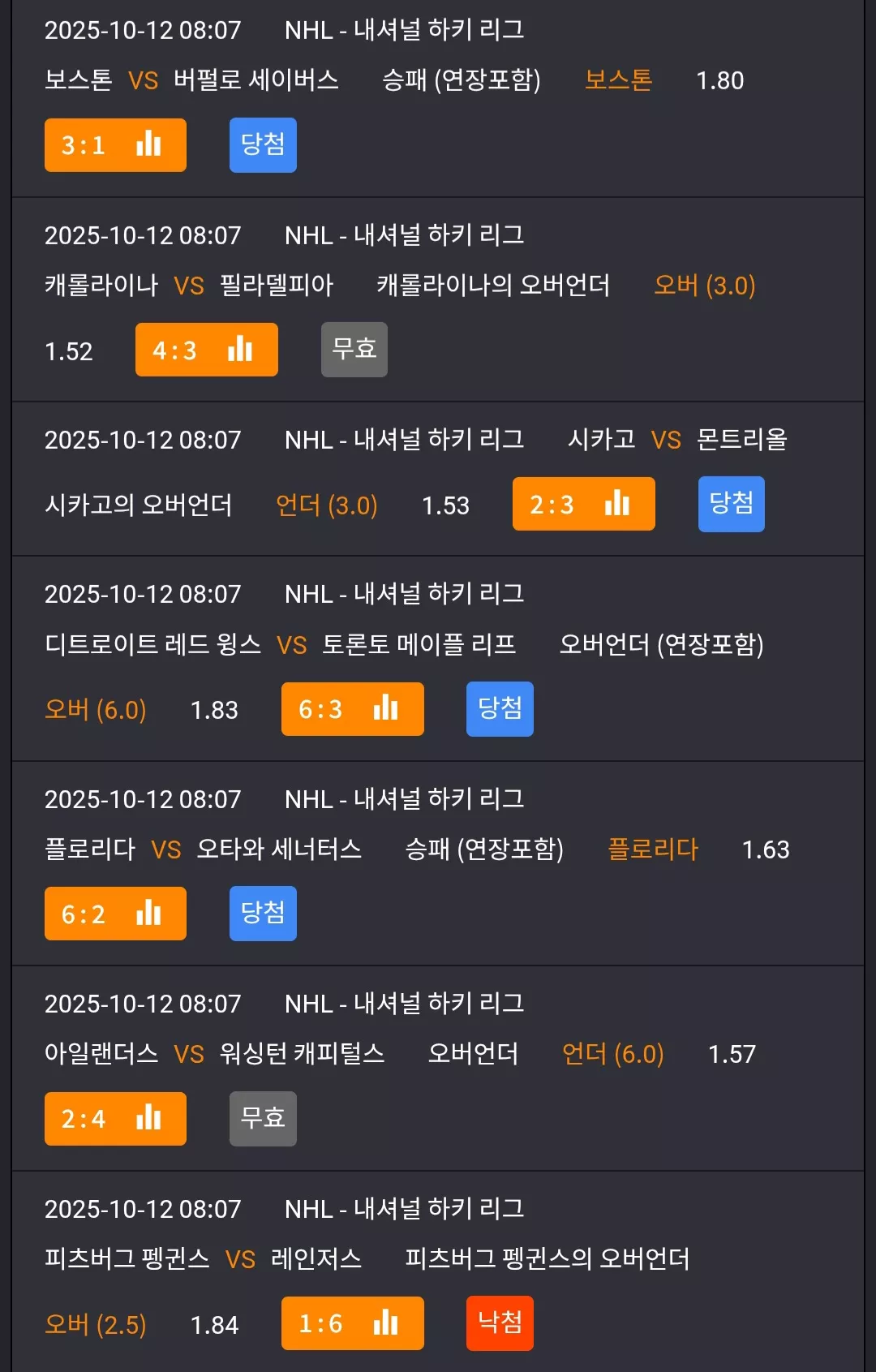
Task: View the 1:6 score for 피츠버그 펭귄스
Action: 353,1323
